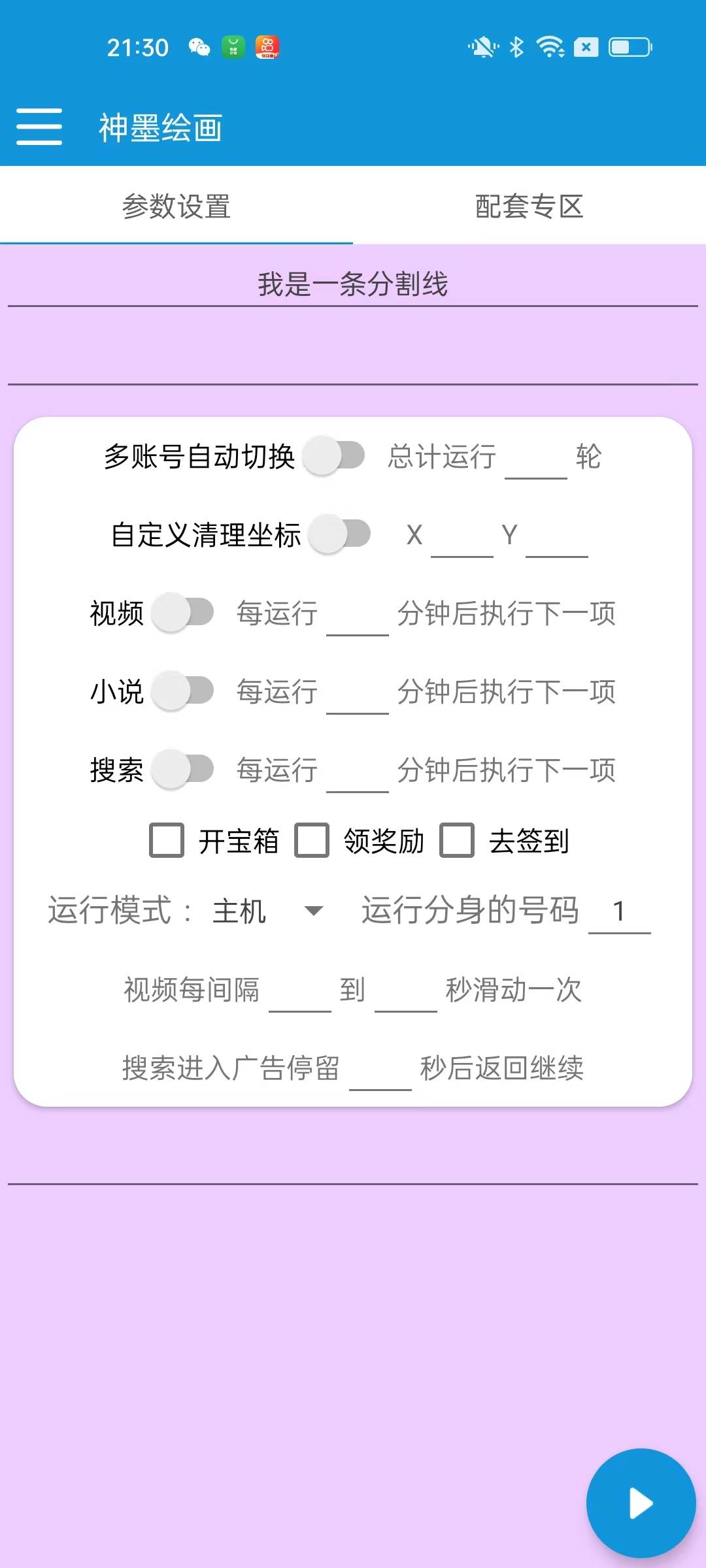
Task: Focus the minutes field in the 视频 row
Action: pos(357,617)
